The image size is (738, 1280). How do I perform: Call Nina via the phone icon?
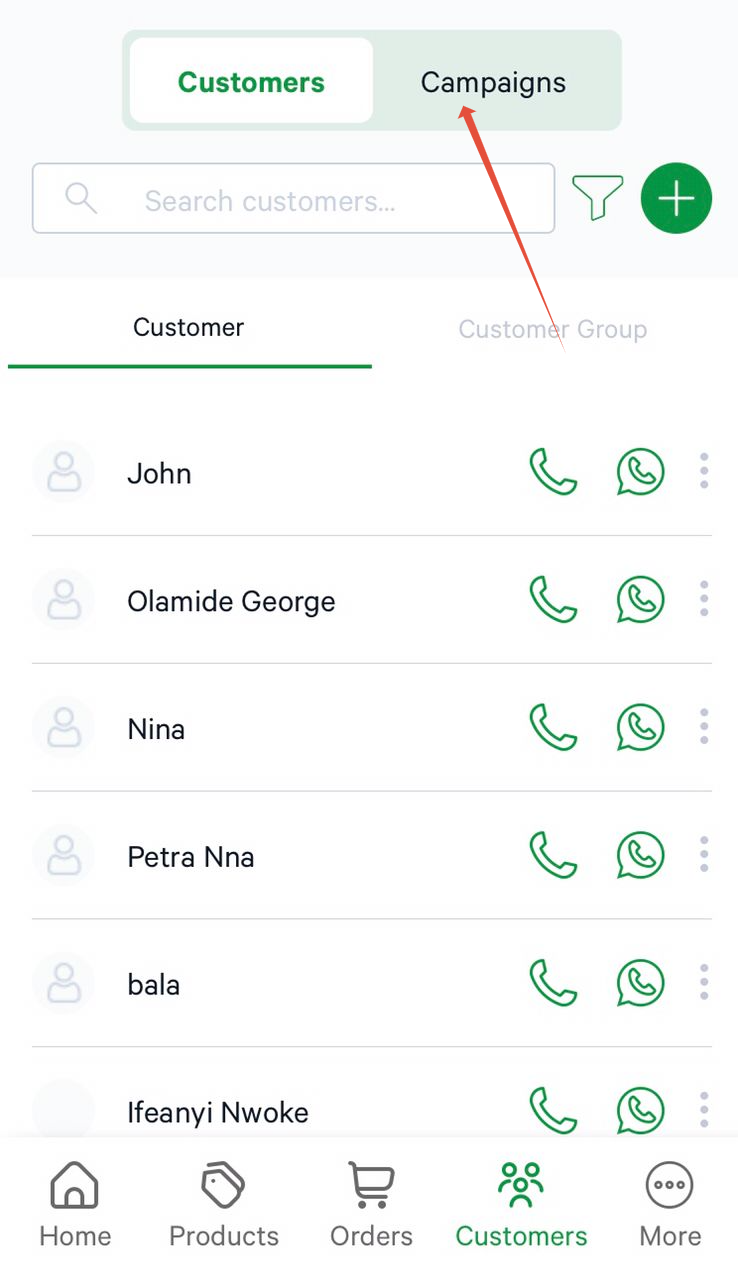pos(552,727)
